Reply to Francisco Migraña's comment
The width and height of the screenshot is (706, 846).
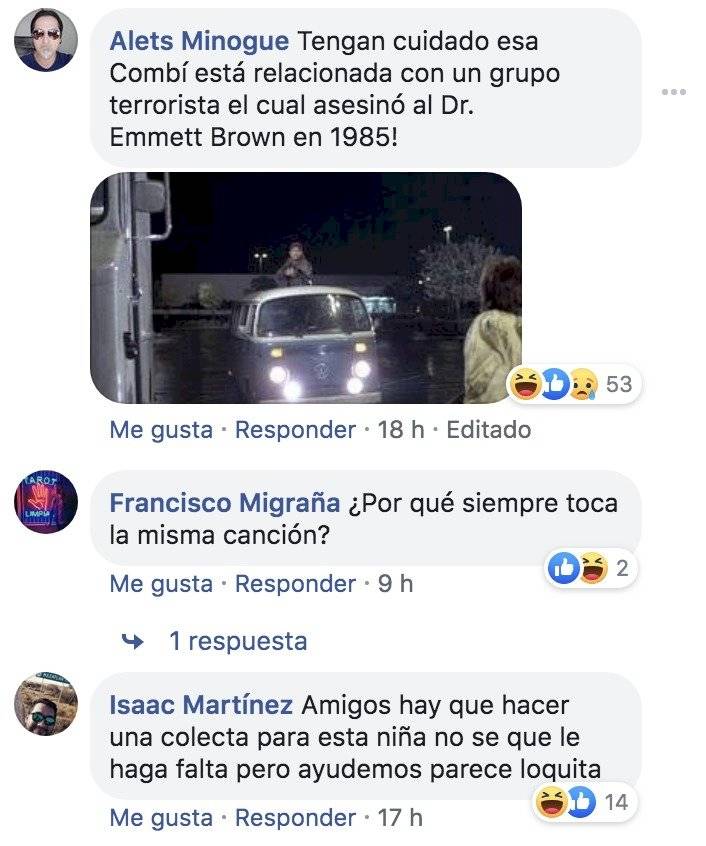(x=295, y=584)
